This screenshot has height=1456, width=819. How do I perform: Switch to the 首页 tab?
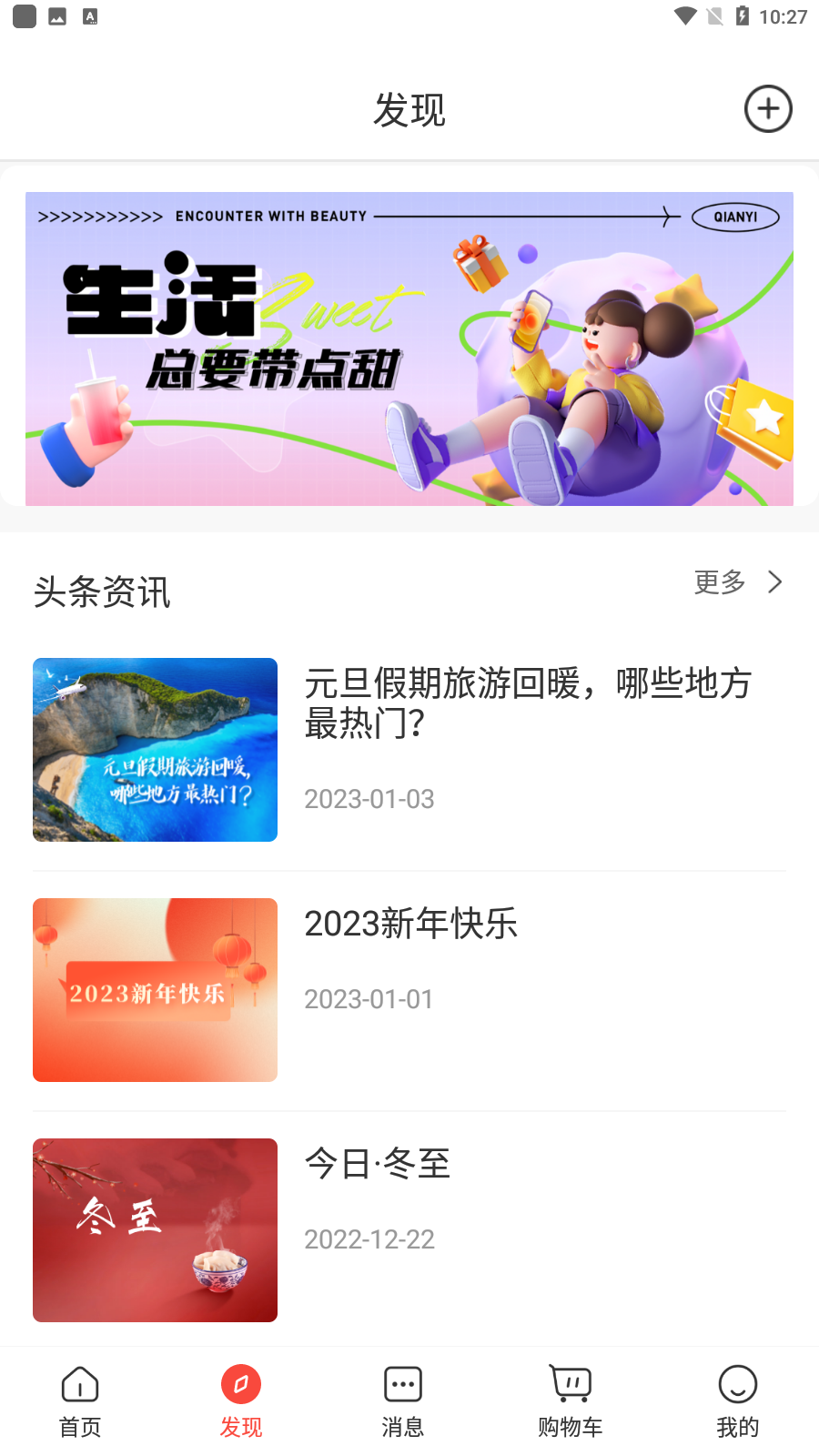[80, 1401]
